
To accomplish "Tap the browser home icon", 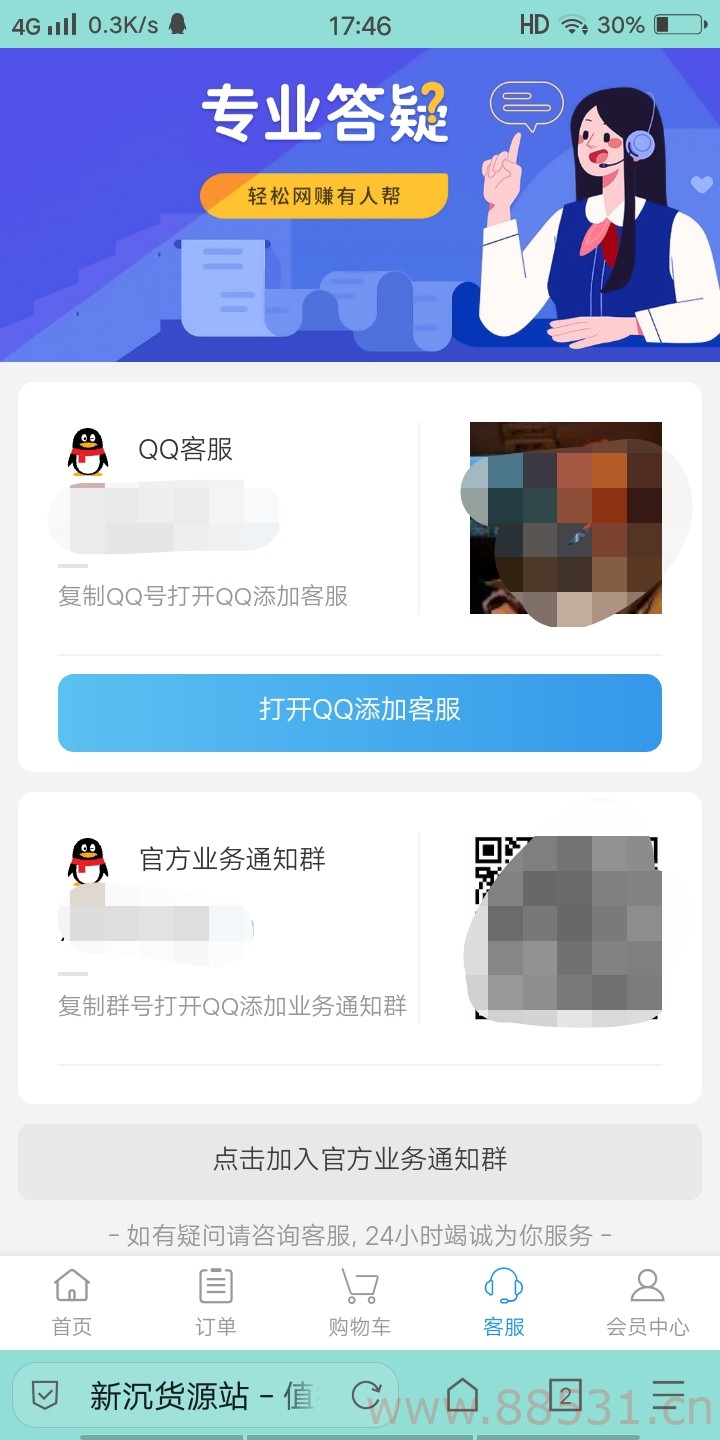I will [x=462, y=1395].
